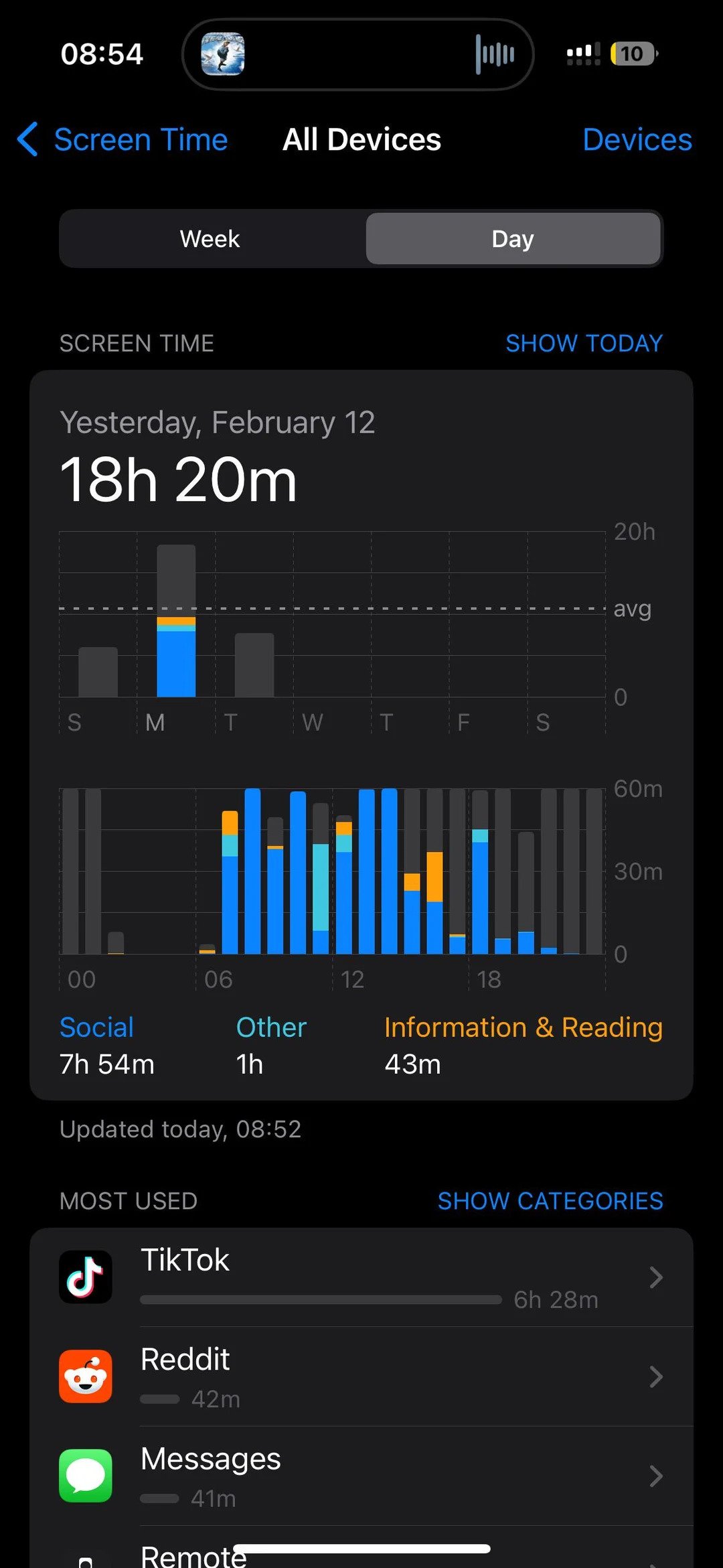This screenshot has height=1568, width=723.
Task: Open the Devices menu
Action: pos(637,140)
